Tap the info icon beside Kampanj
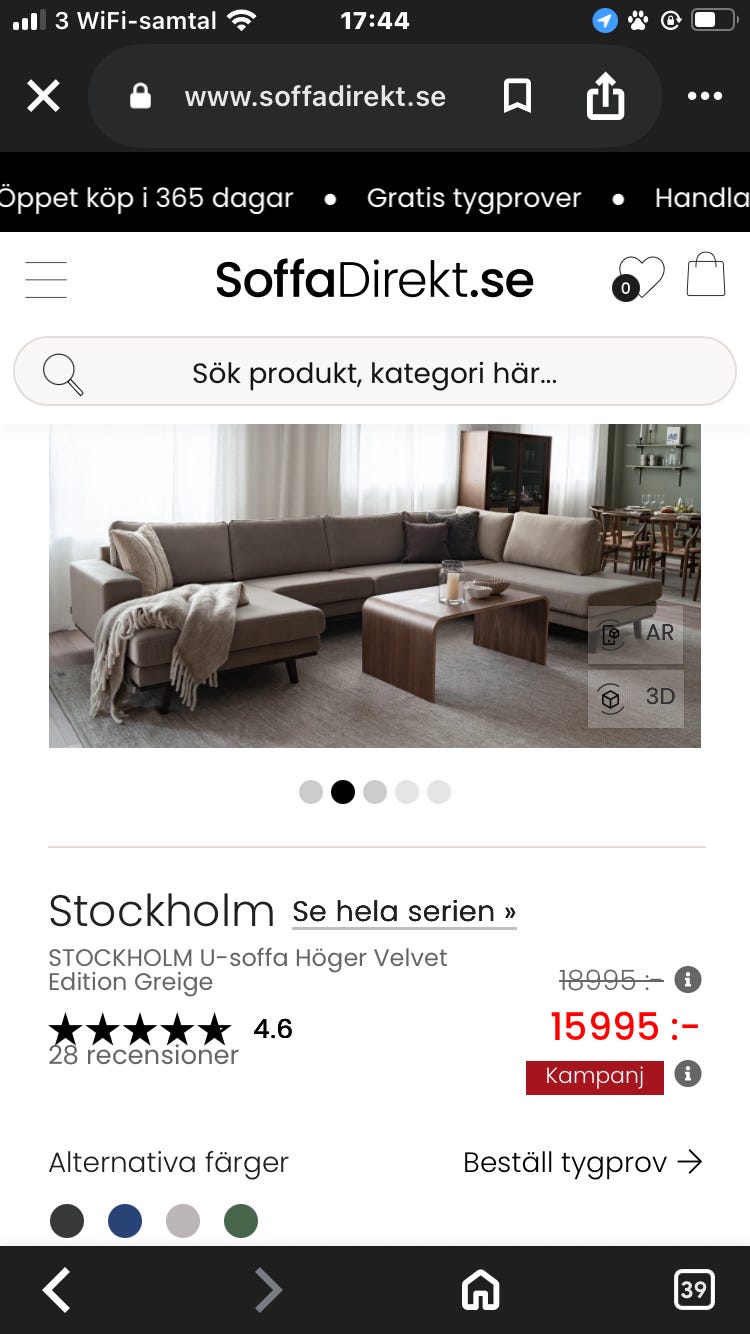 687,1076
